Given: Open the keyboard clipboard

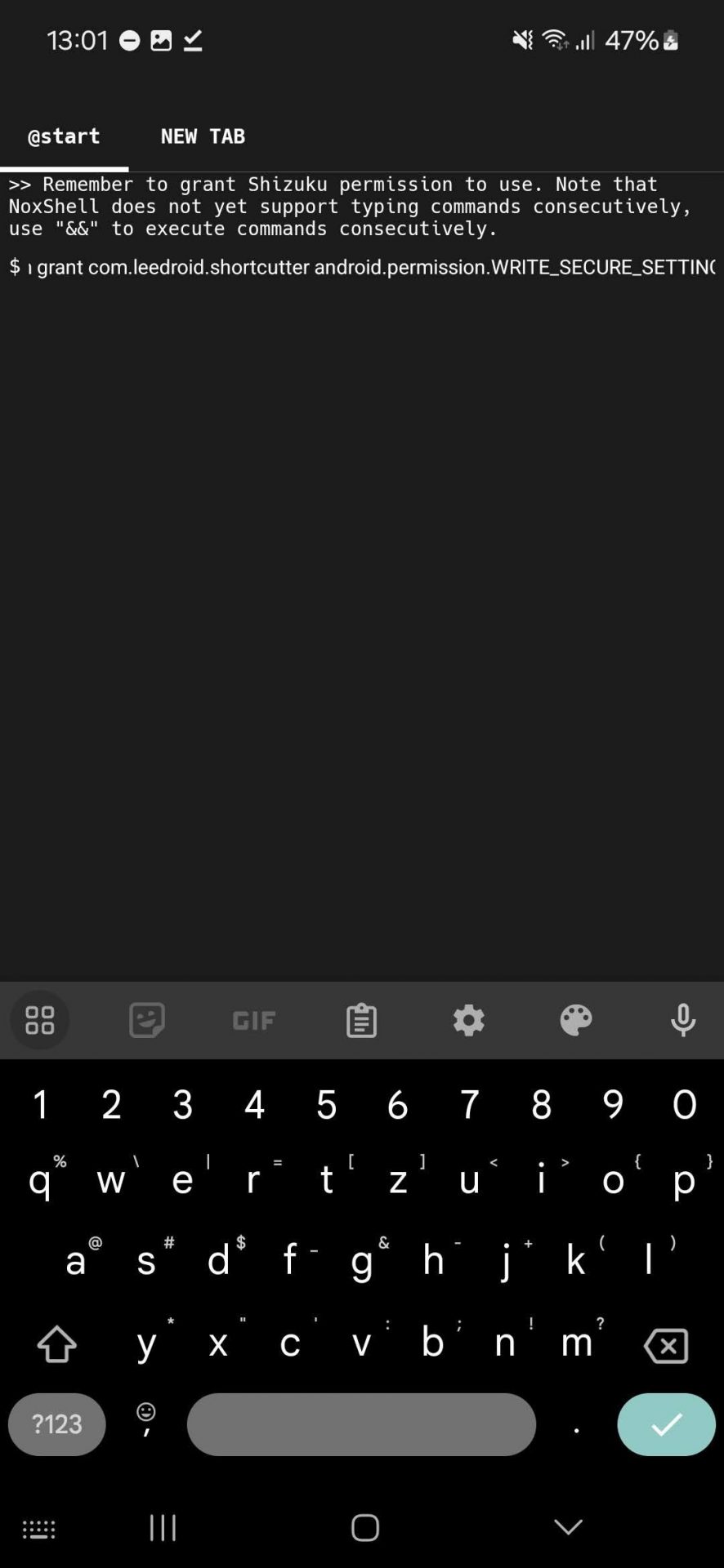Looking at the screenshot, I should click(x=361, y=1020).
